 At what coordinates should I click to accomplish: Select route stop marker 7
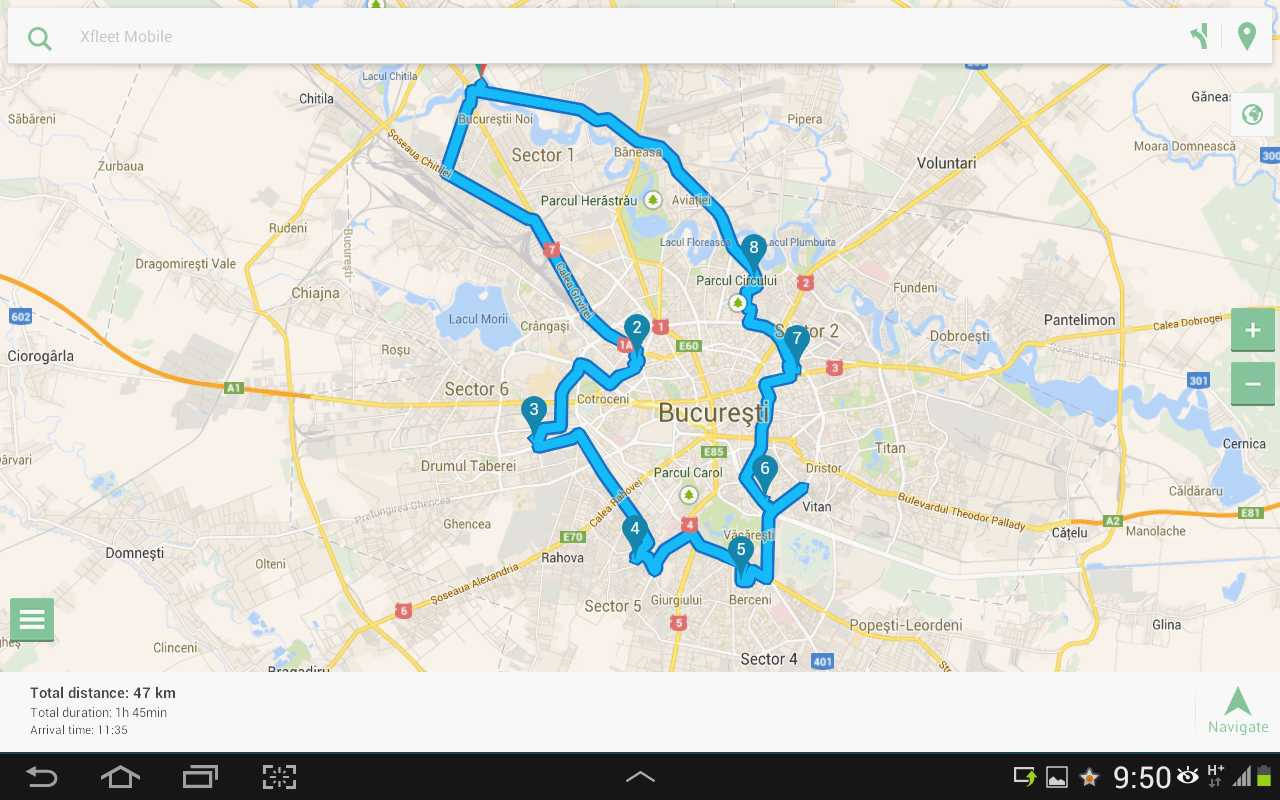click(x=796, y=339)
